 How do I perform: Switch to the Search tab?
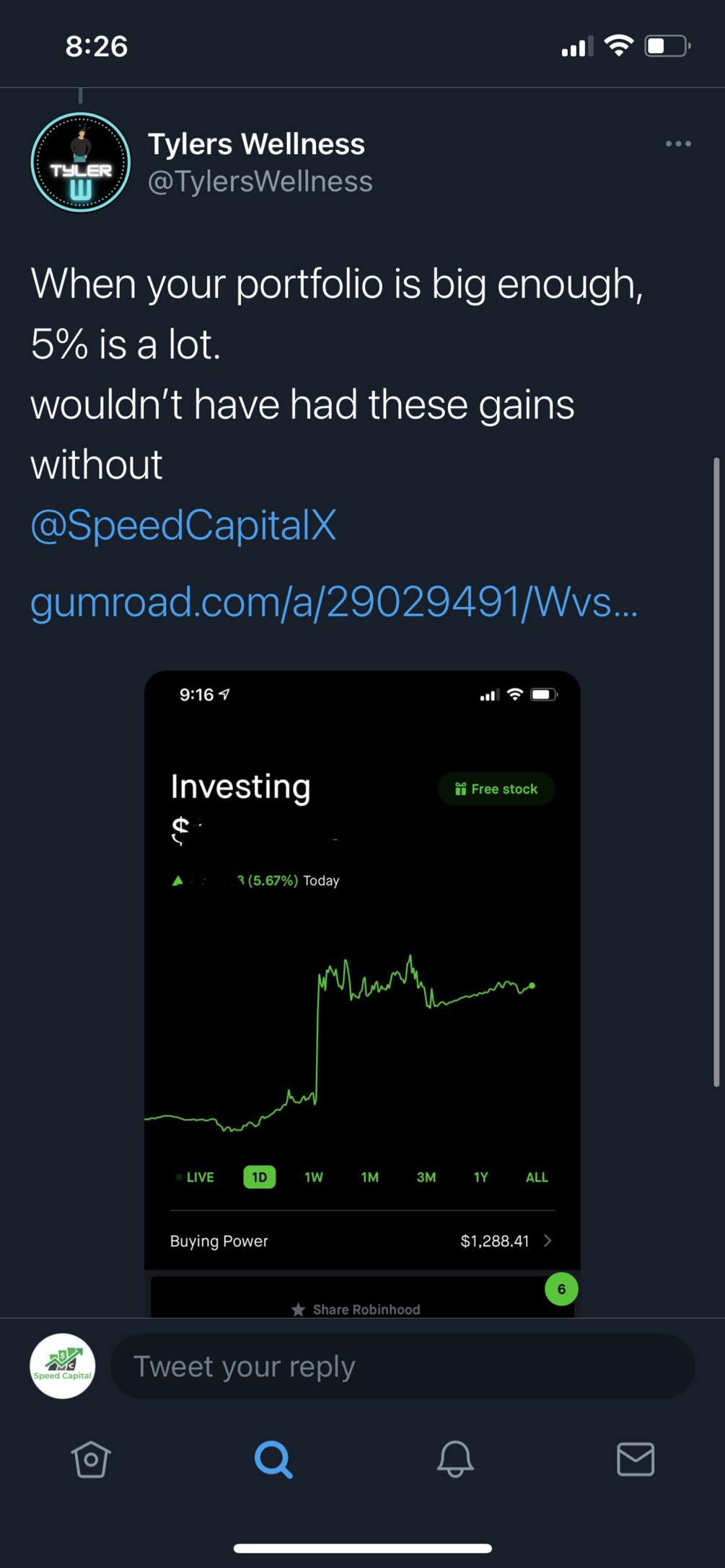coord(273,1460)
